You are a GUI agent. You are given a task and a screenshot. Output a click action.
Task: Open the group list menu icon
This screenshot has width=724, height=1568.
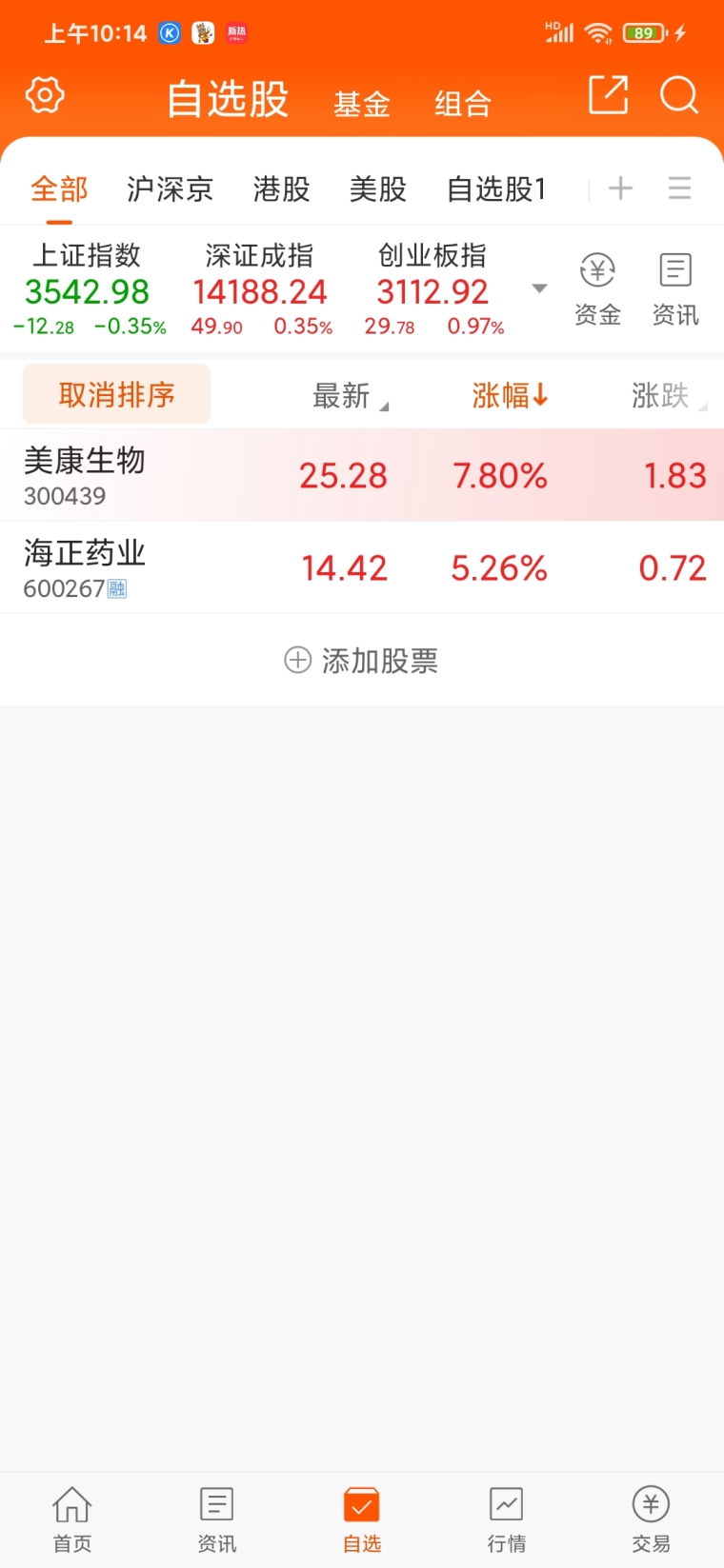[680, 189]
